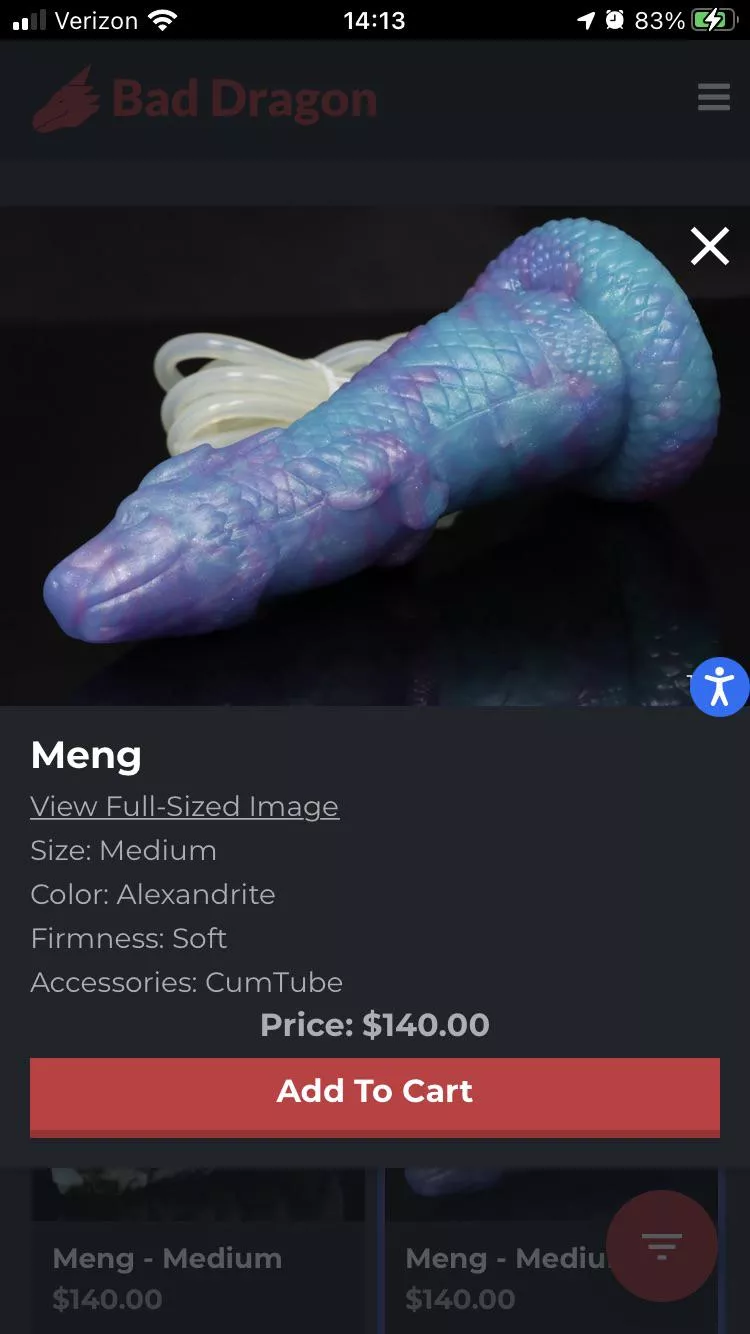
Task: Dismiss the product detail overlay
Action: pos(709,246)
